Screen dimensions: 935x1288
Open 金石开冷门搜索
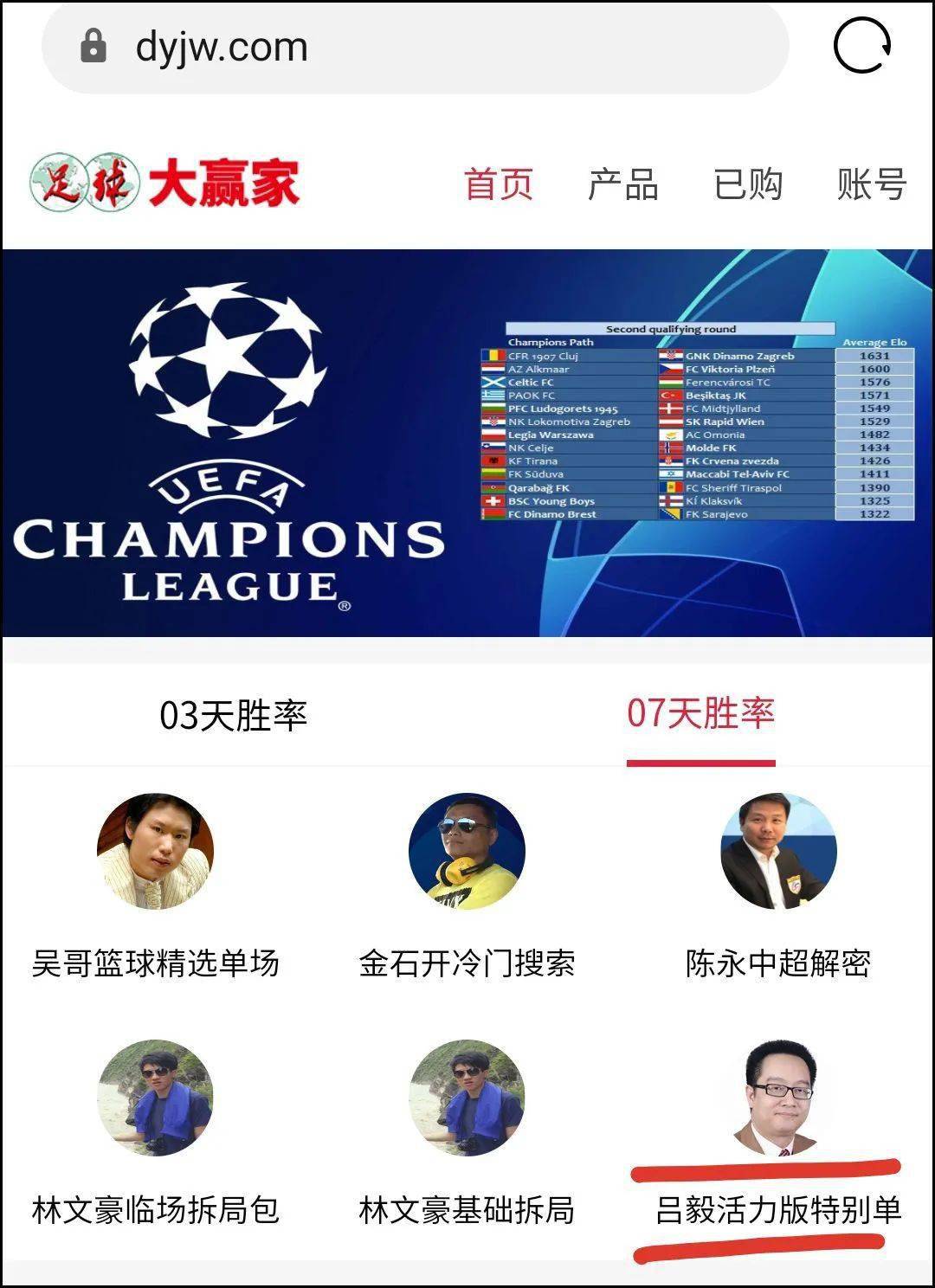pyautogui.click(x=467, y=892)
